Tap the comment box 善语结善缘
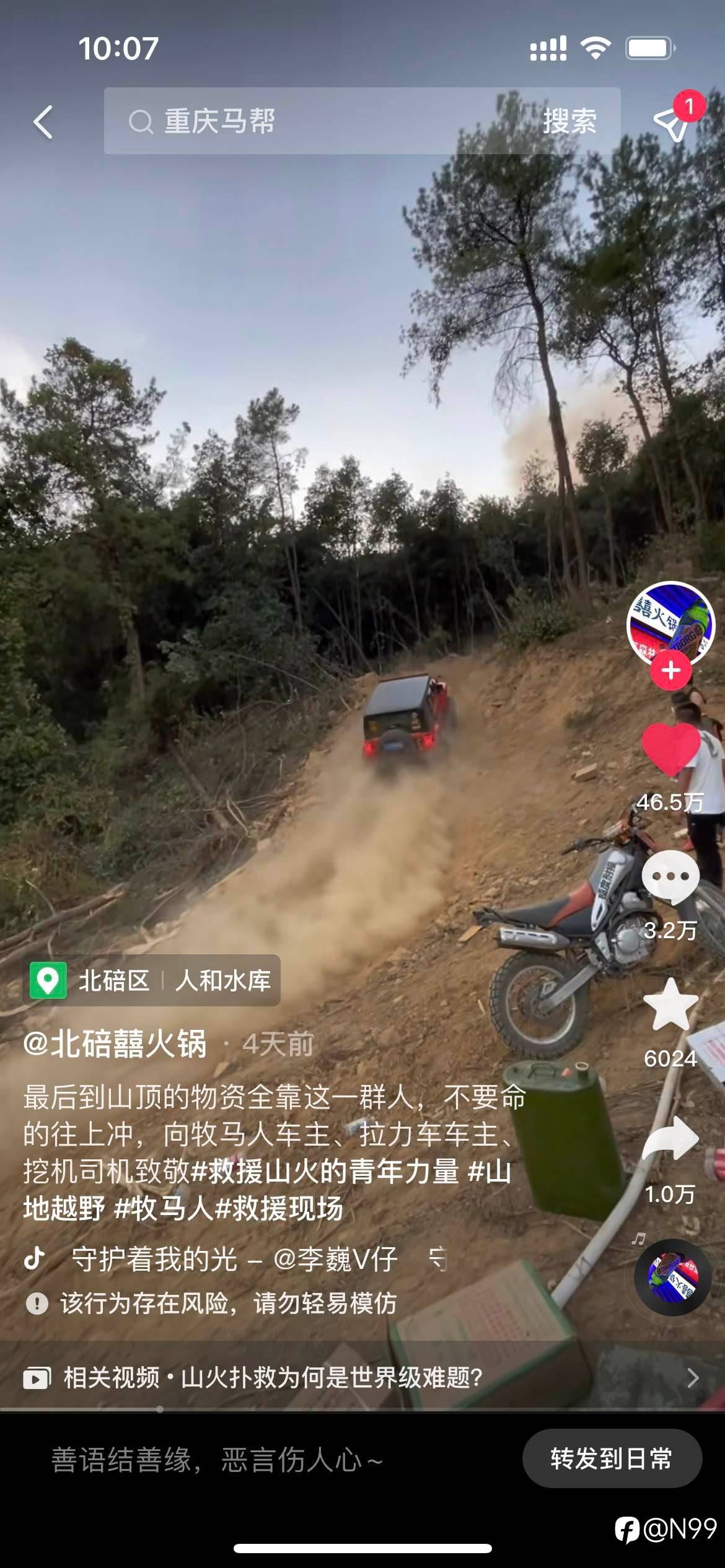 (x=217, y=1460)
